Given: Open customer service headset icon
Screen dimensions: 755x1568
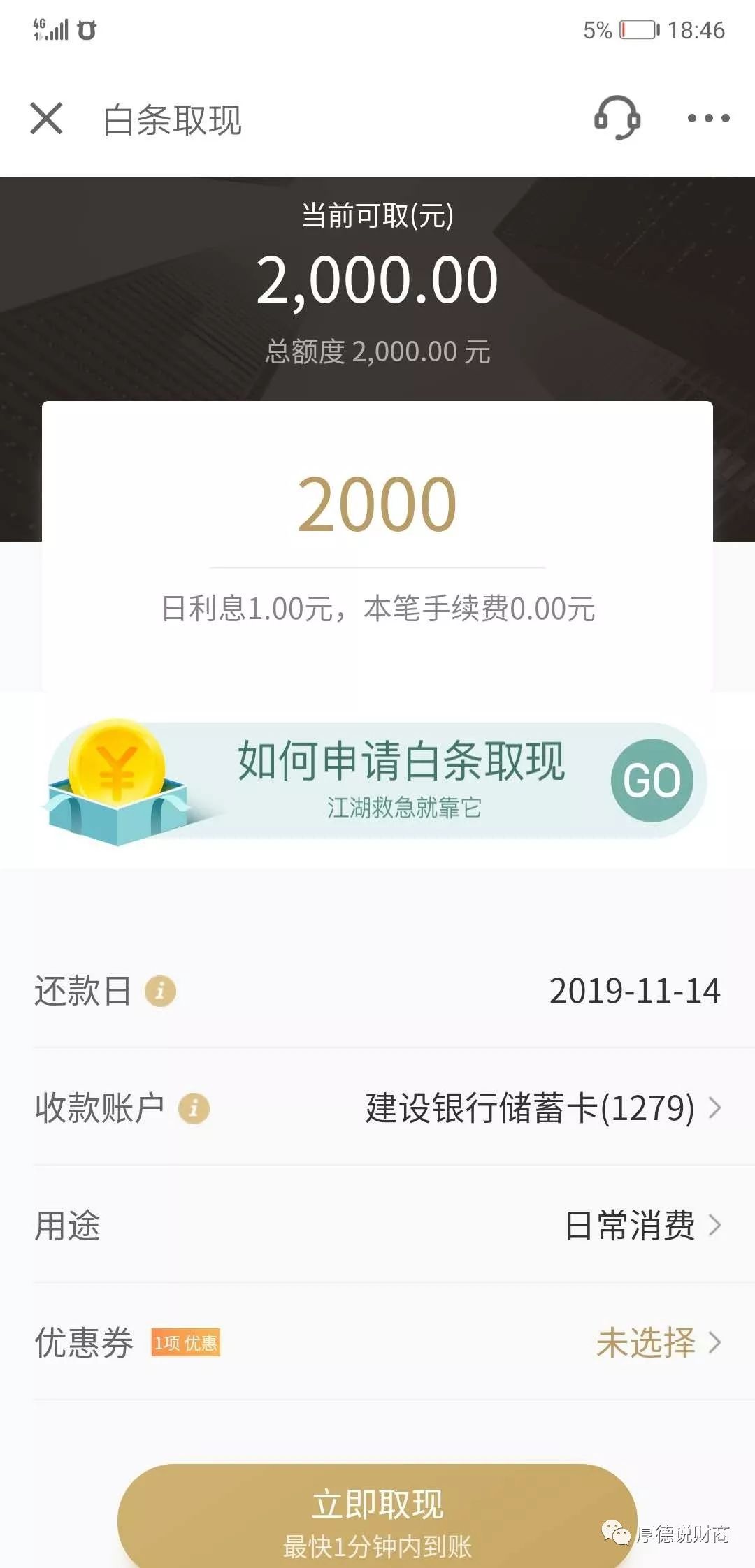Looking at the screenshot, I should click(617, 118).
